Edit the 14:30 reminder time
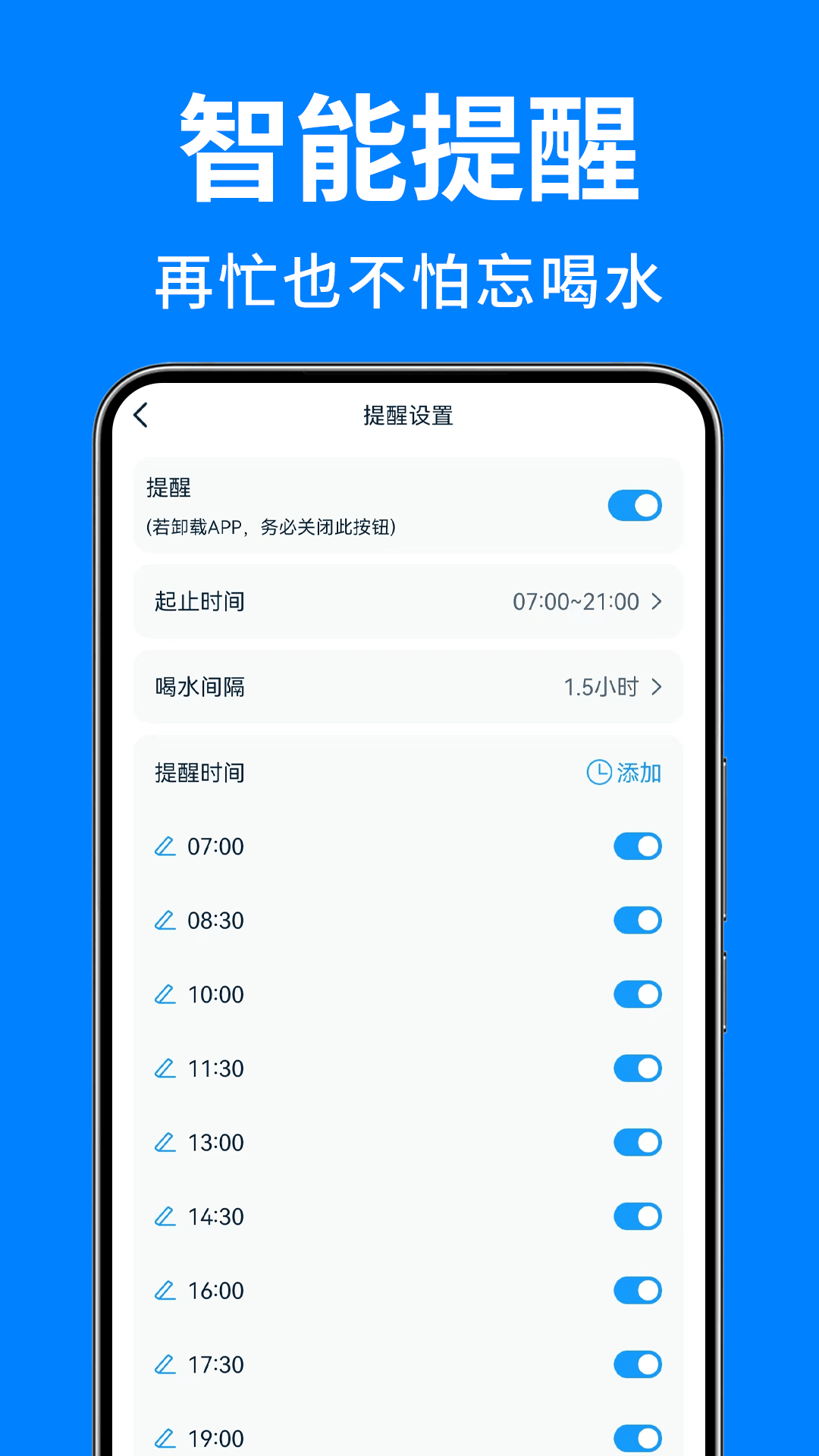The width and height of the screenshot is (819, 1456). (x=163, y=1216)
